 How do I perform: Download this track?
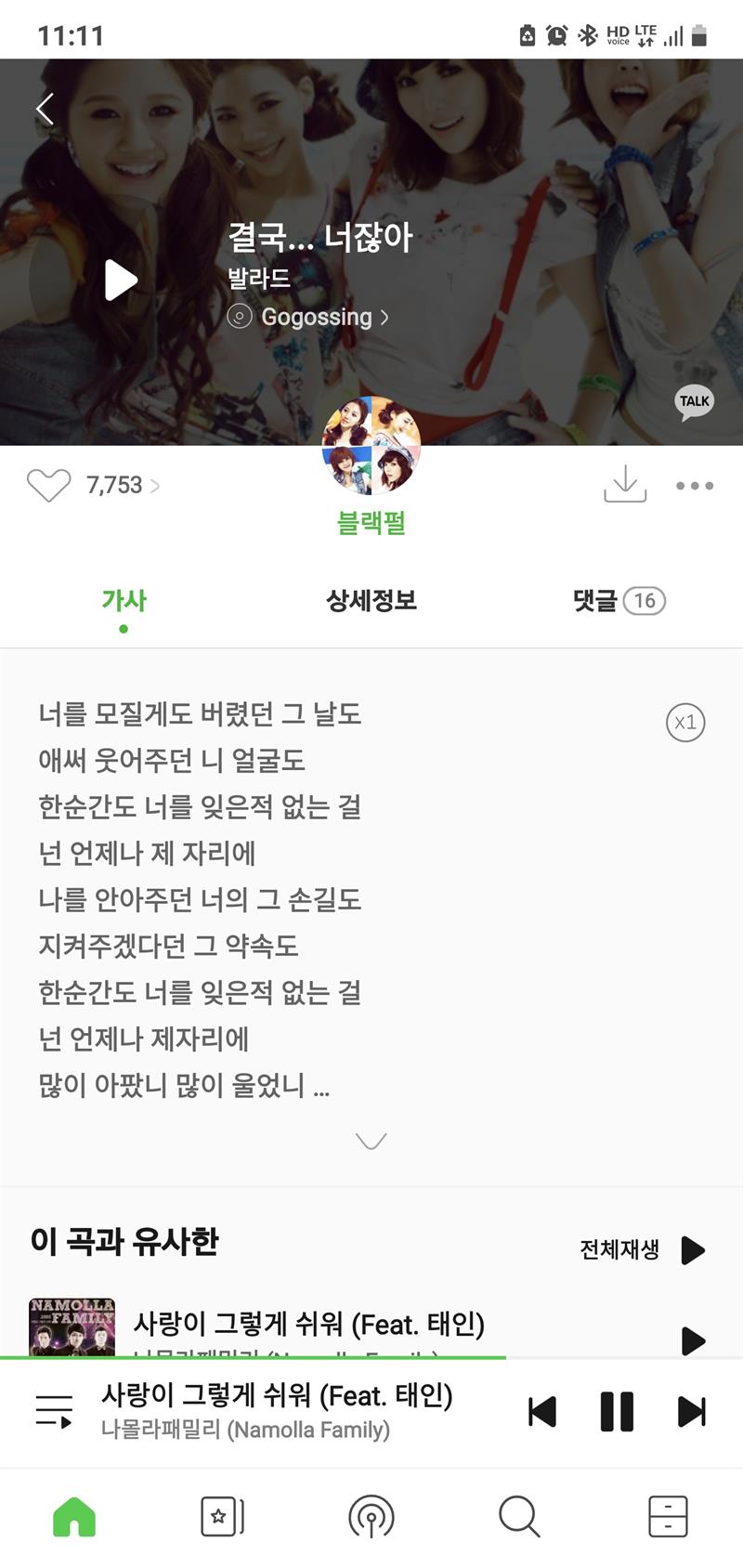tap(625, 484)
